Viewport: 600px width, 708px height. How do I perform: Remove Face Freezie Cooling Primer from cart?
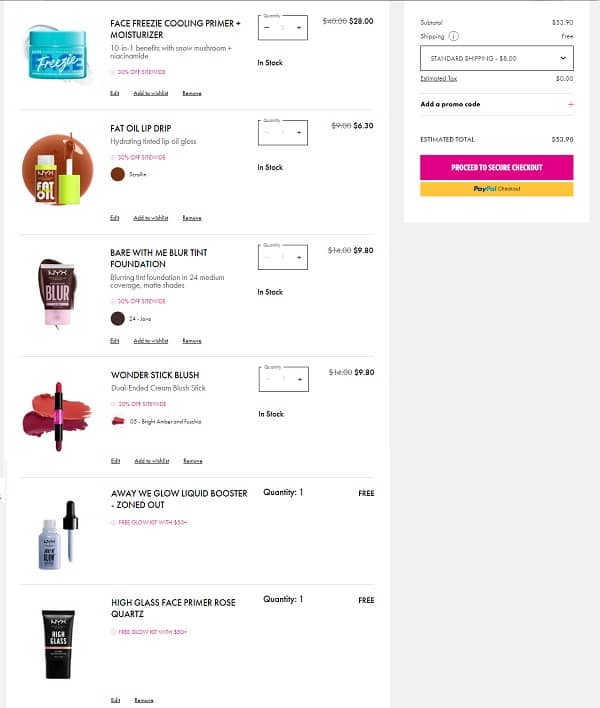191,93
